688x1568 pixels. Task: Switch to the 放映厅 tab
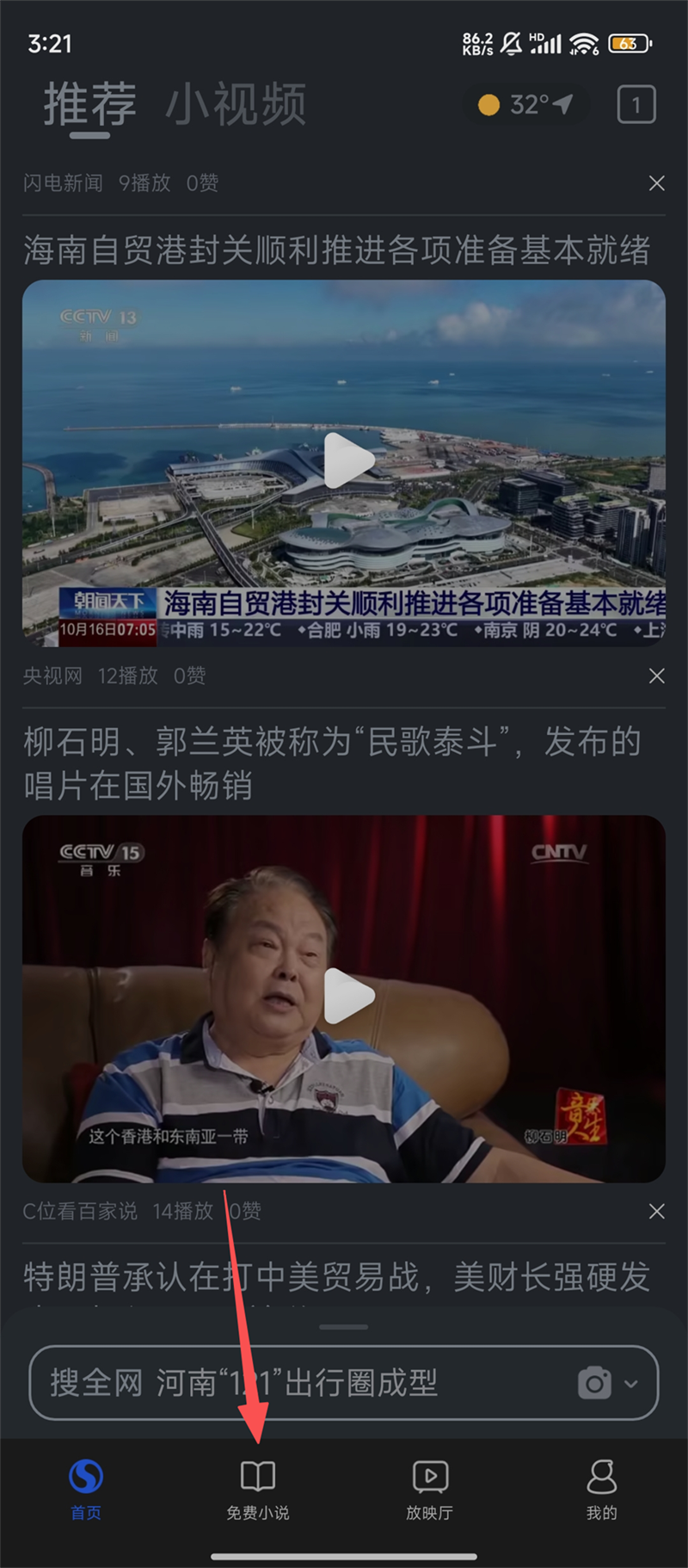(430, 1489)
